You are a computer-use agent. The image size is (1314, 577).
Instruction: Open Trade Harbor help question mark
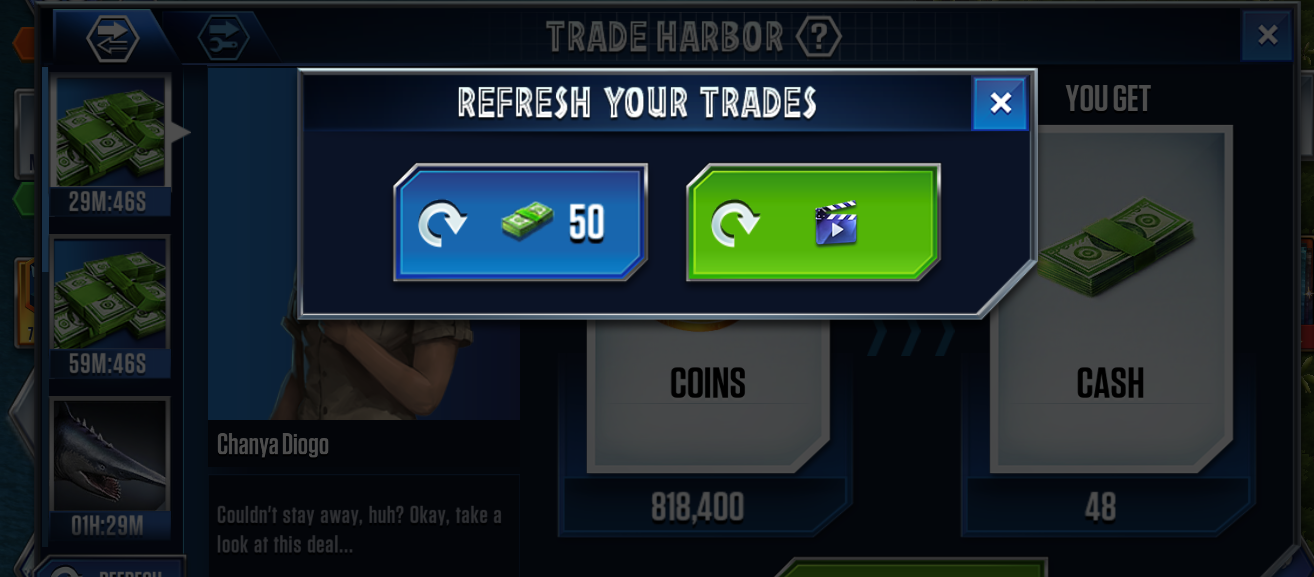tap(818, 38)
